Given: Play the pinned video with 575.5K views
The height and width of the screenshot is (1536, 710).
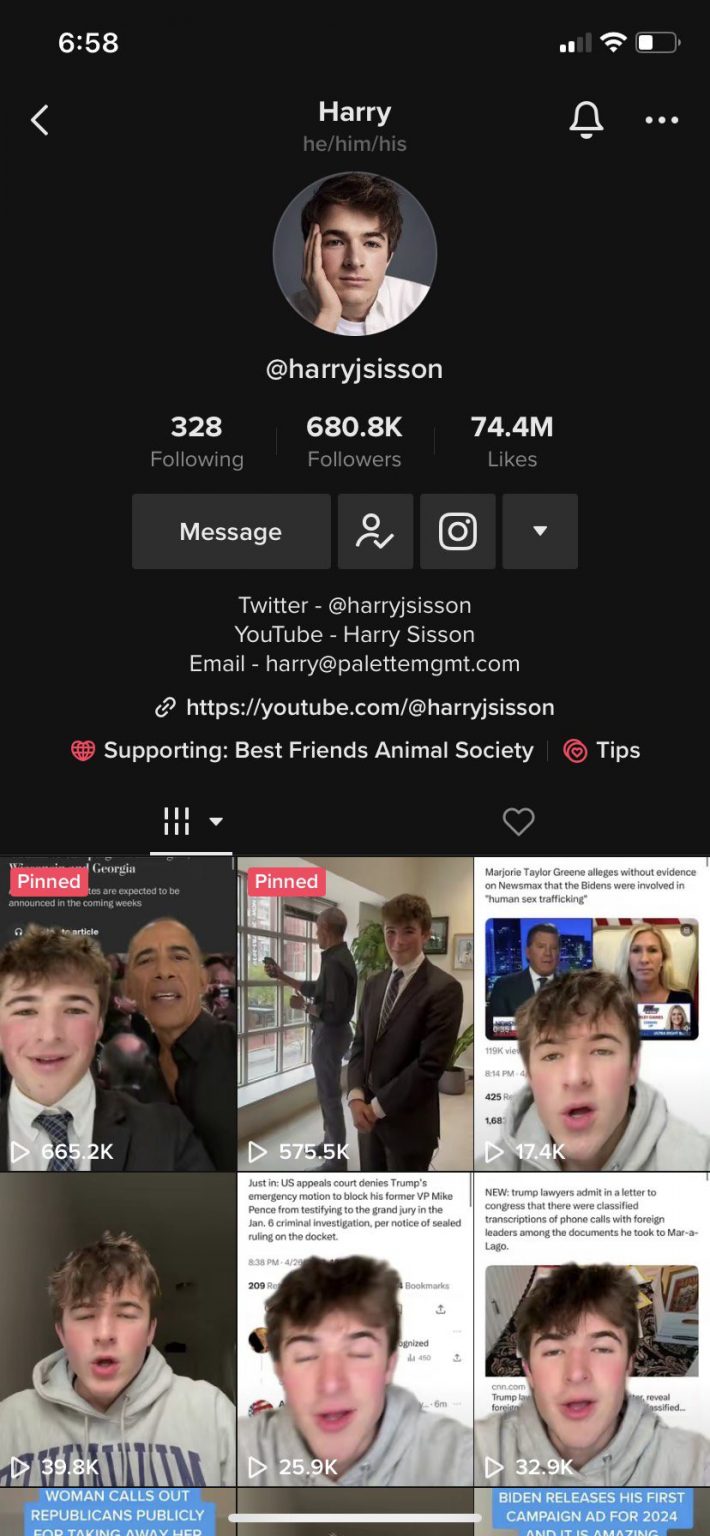Looking at the screenshot, I should (355, 1015).
